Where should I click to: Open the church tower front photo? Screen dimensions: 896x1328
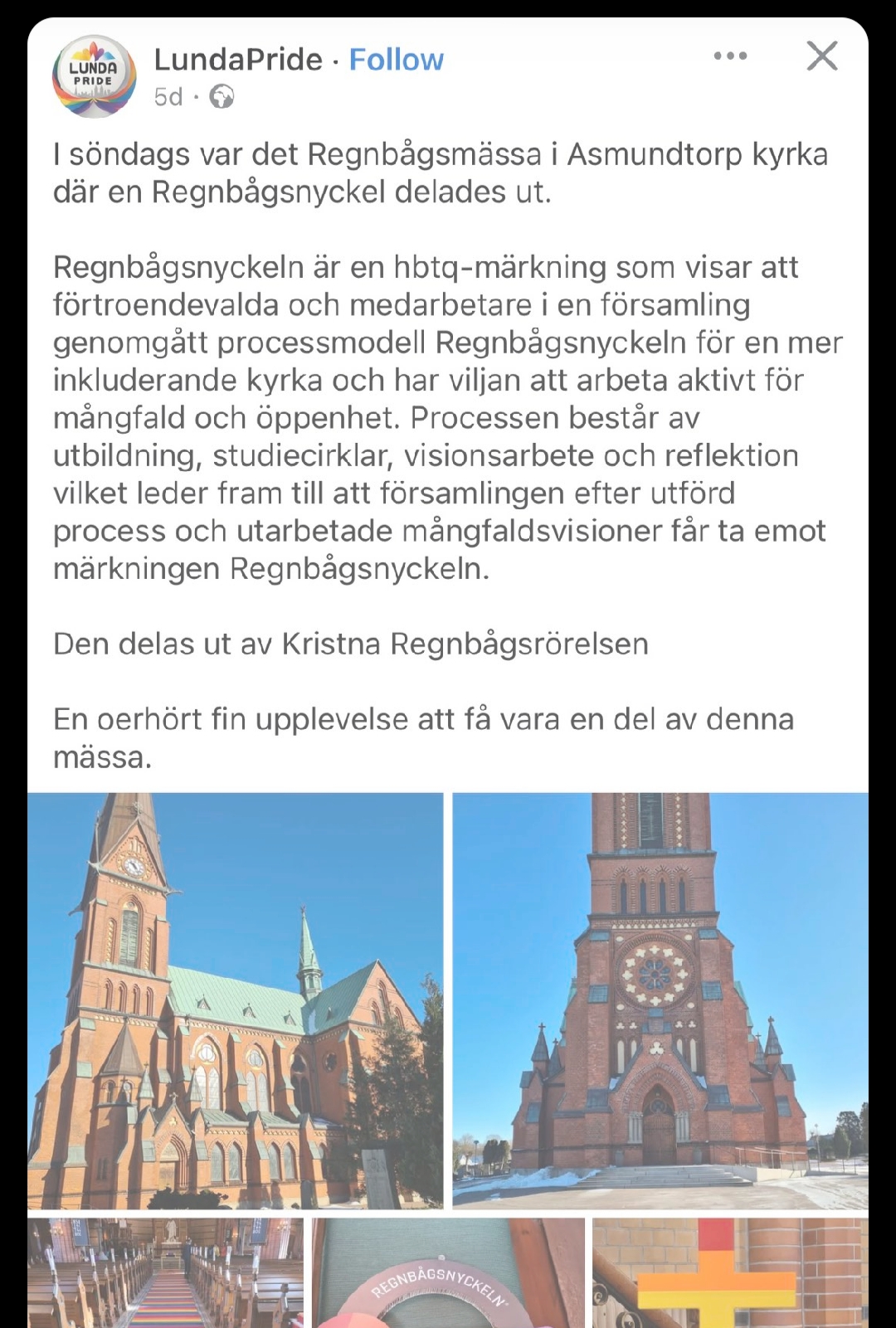tap(660, 1000)
